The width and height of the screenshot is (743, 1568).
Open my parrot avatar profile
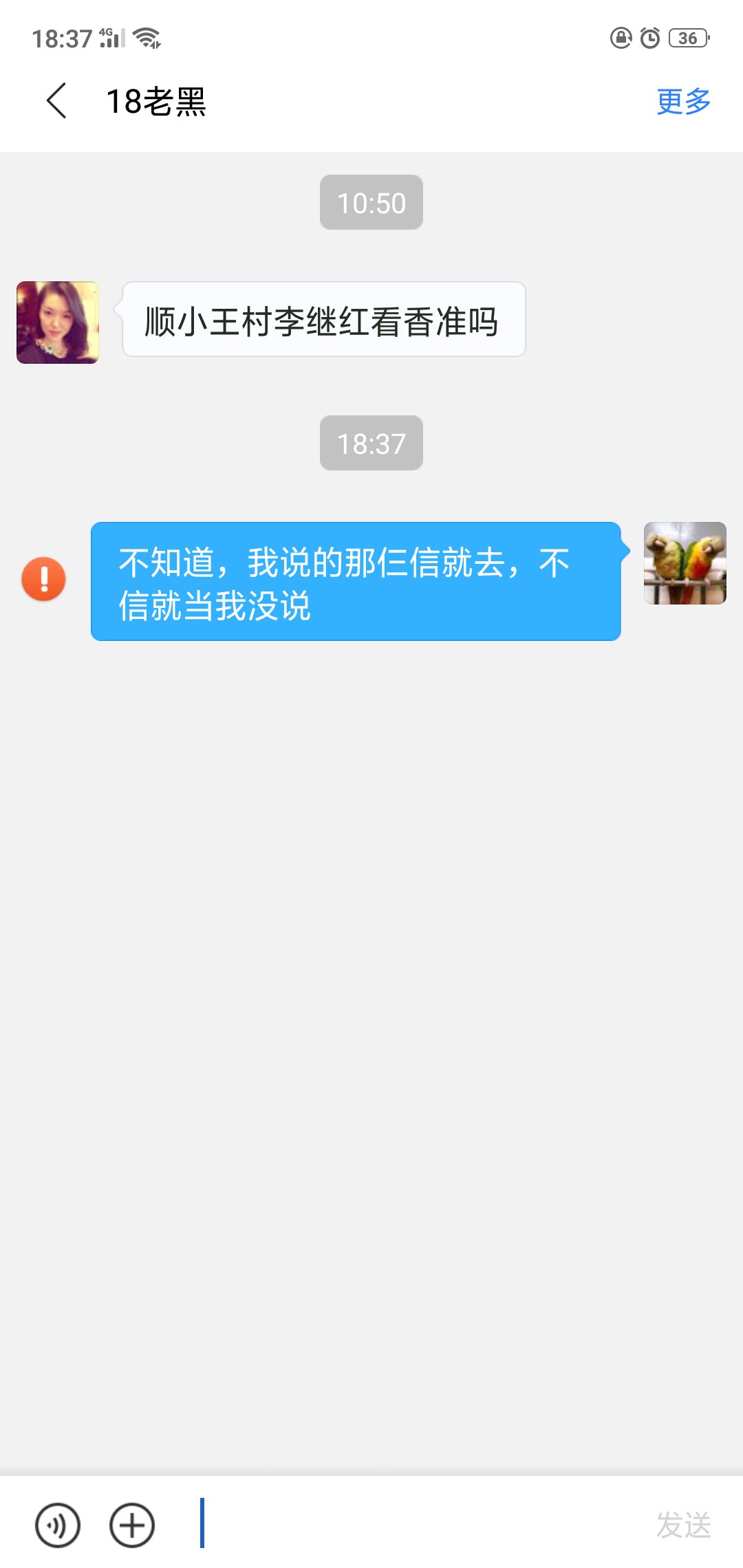tap(685, 563)
